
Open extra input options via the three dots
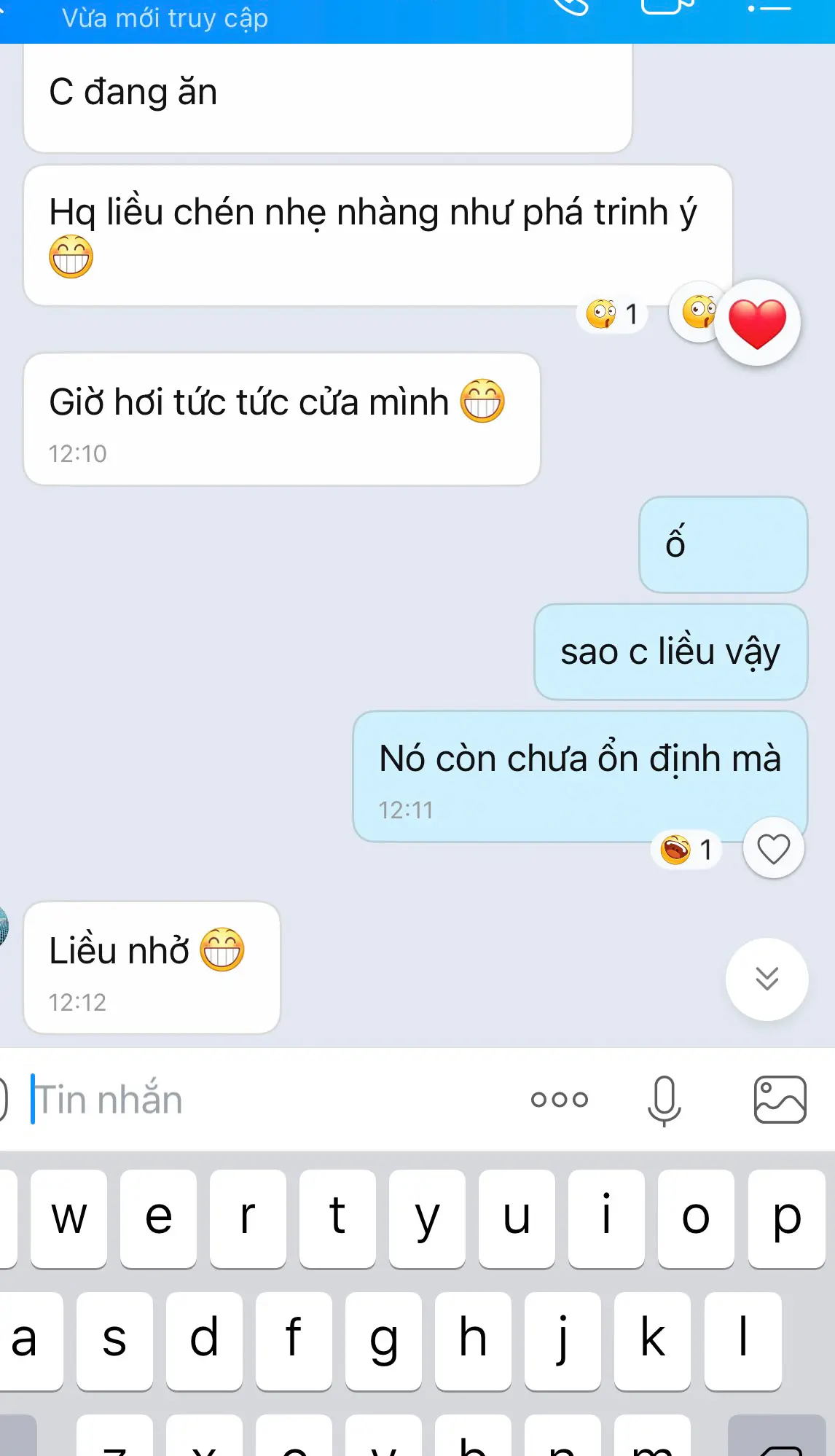pos(560,1100)
